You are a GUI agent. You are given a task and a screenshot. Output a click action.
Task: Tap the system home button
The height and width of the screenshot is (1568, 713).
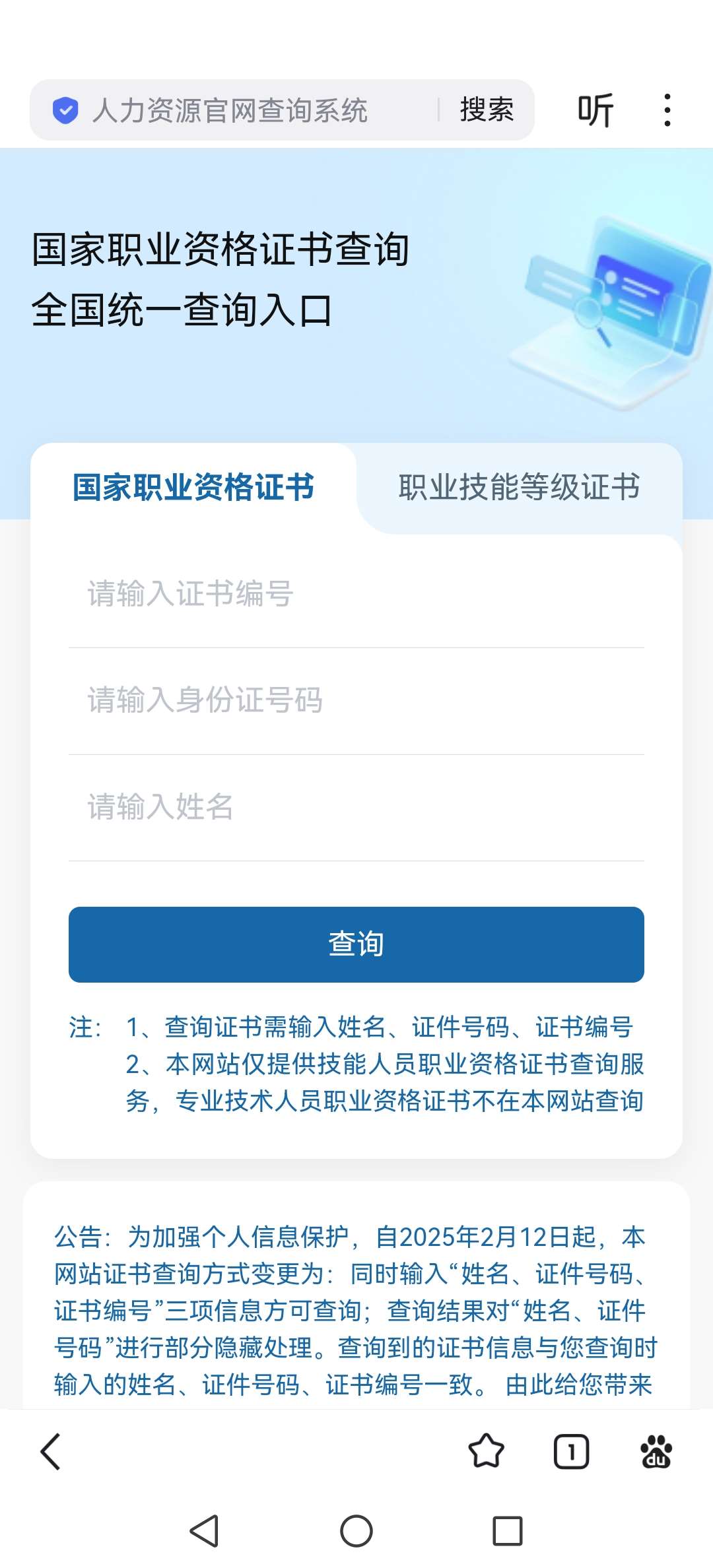coord(356,1531)
